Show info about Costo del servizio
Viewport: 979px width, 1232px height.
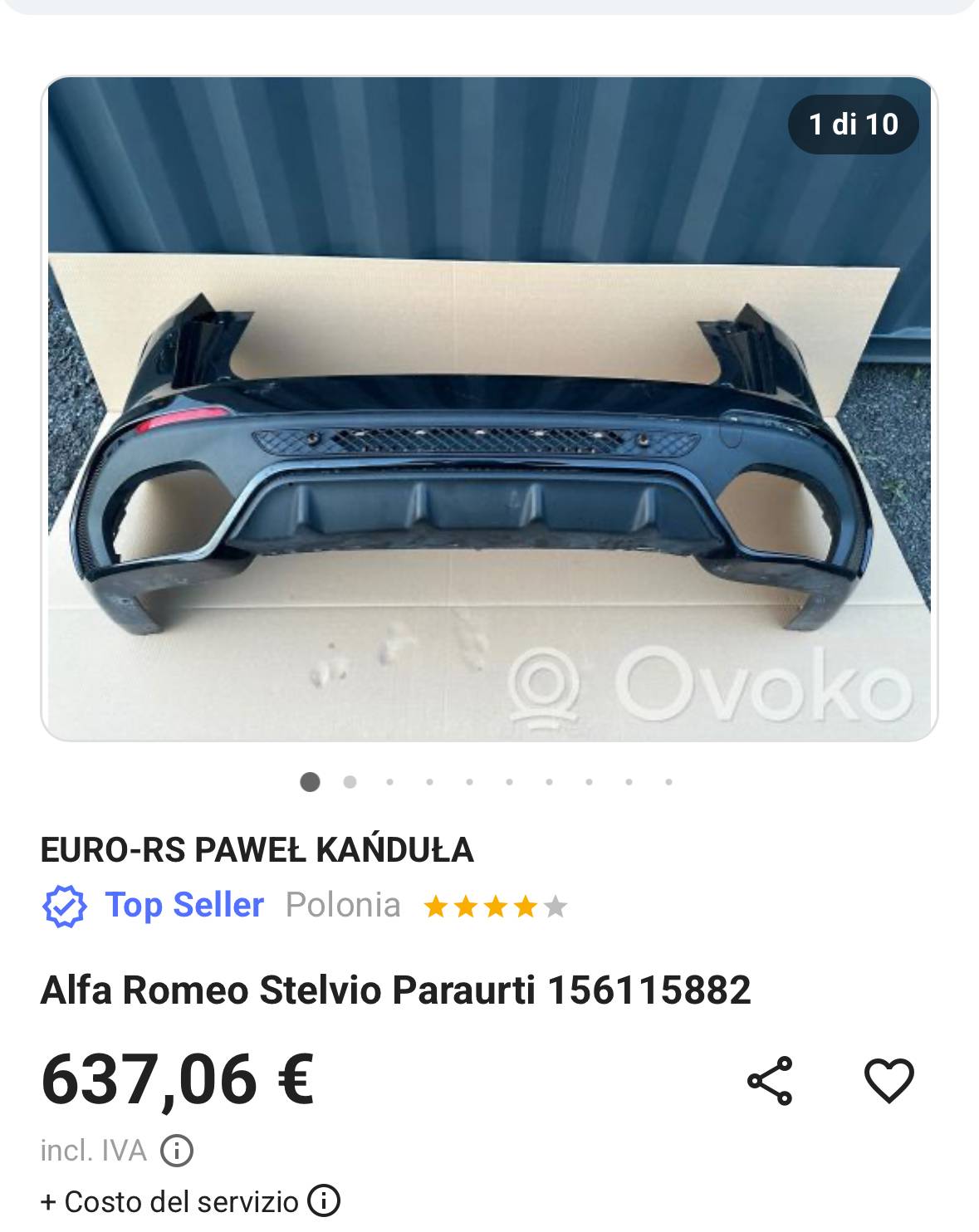tap(324, 1200)
